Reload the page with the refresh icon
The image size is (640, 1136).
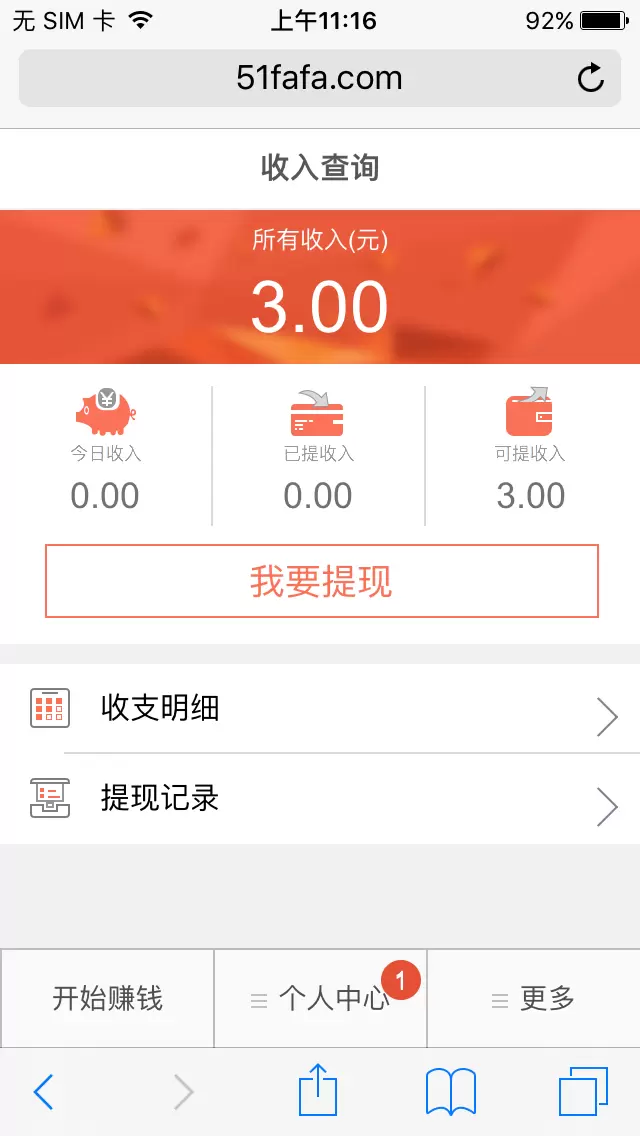coord(591,78)
